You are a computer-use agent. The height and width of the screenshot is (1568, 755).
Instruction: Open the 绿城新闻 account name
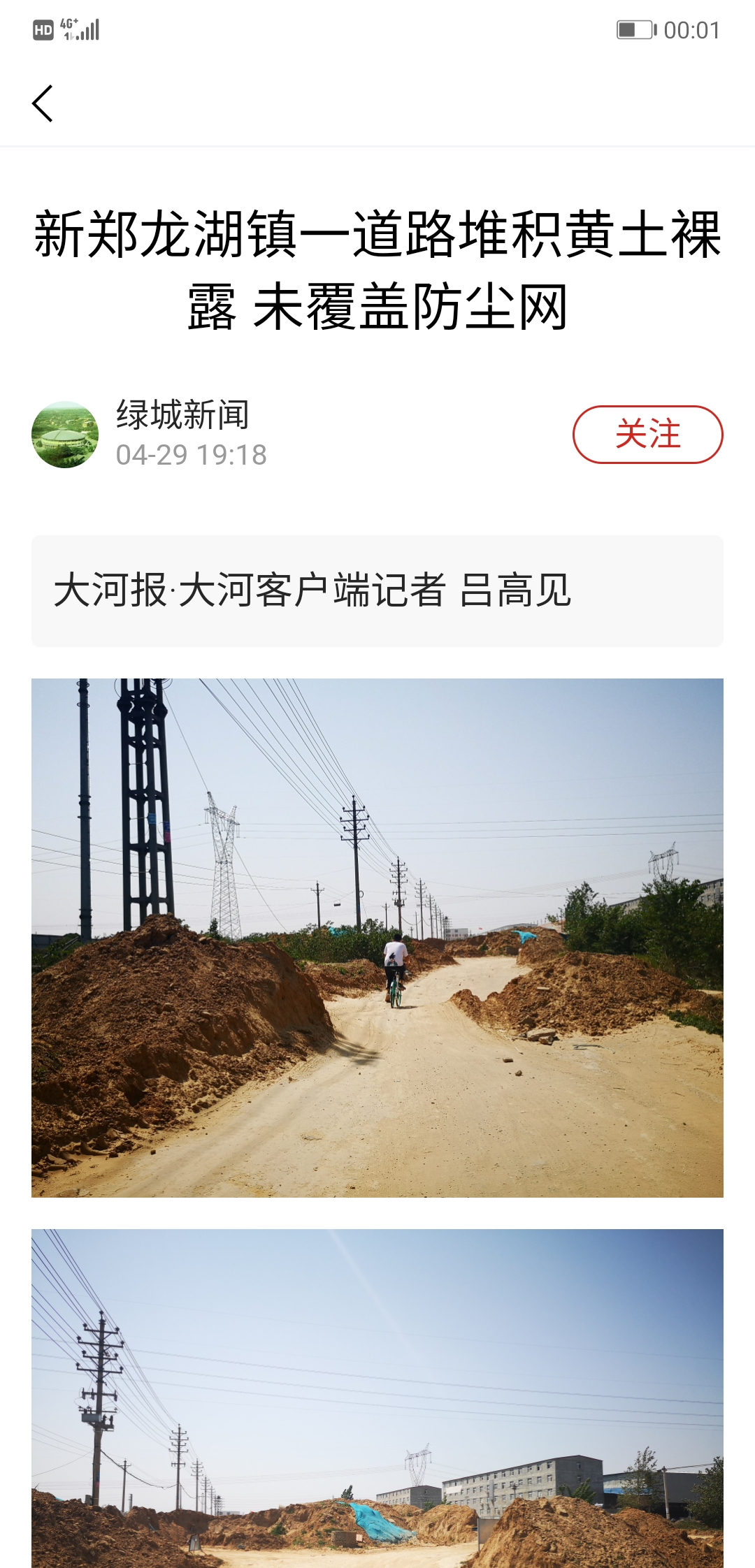coord(182,415)
